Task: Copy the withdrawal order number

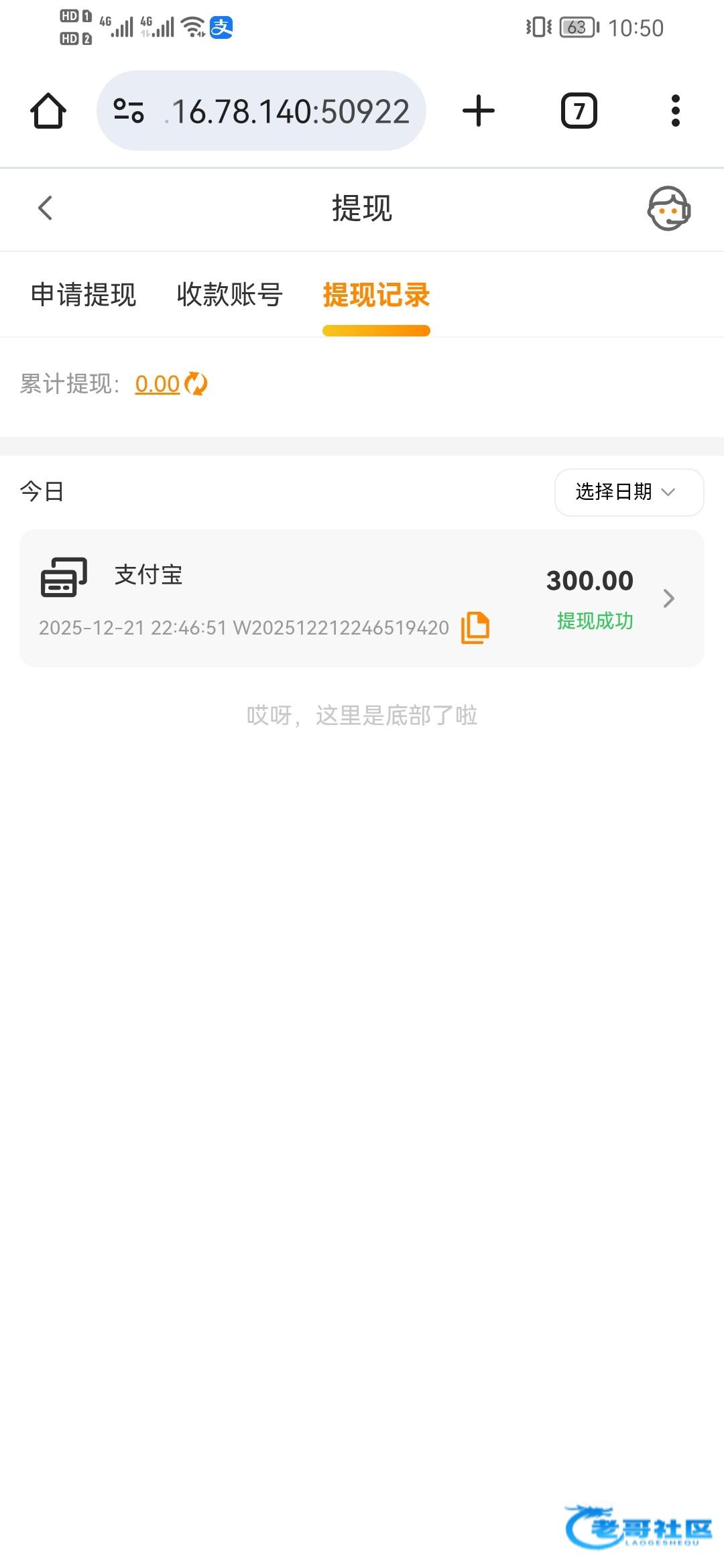Action: point(475,628)
